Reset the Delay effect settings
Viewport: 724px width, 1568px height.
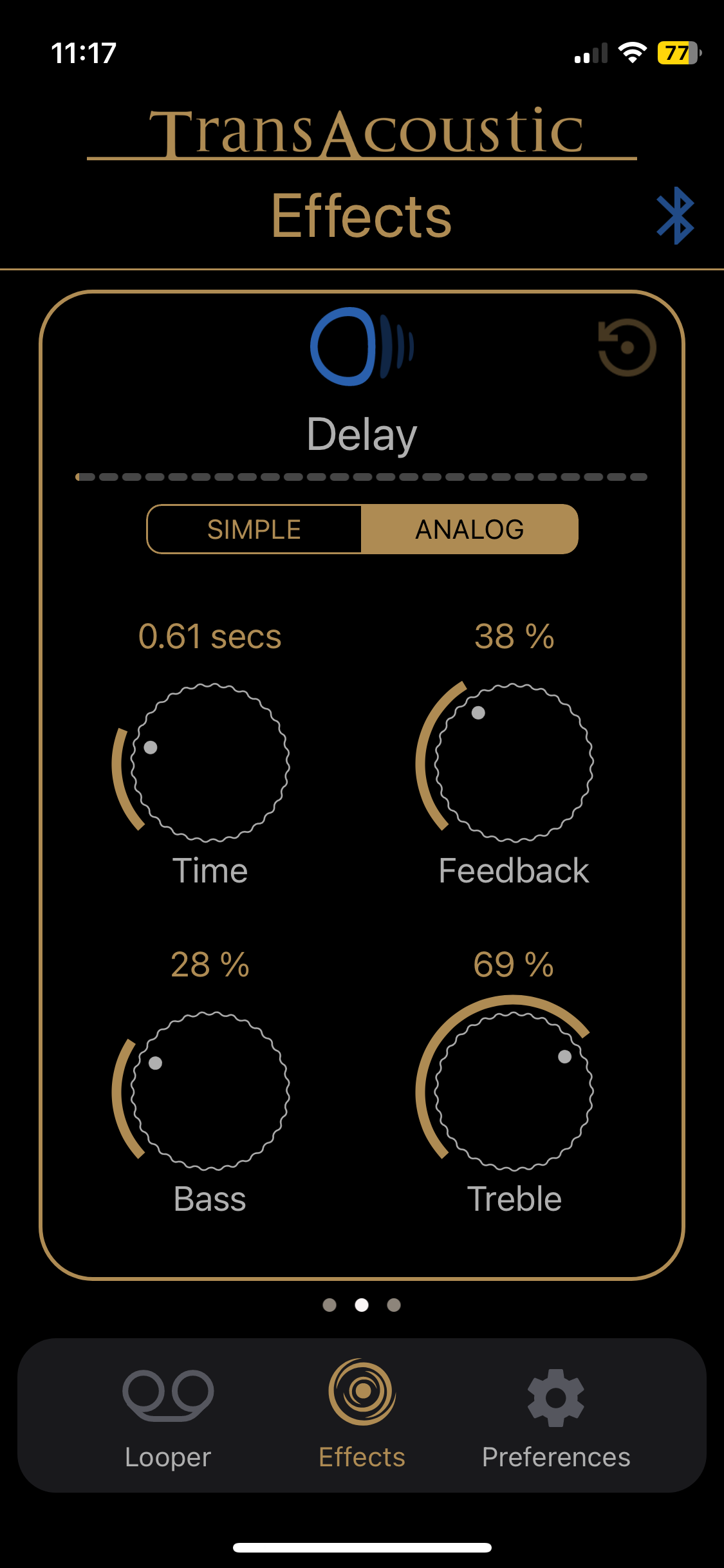(x=627, y=348)
